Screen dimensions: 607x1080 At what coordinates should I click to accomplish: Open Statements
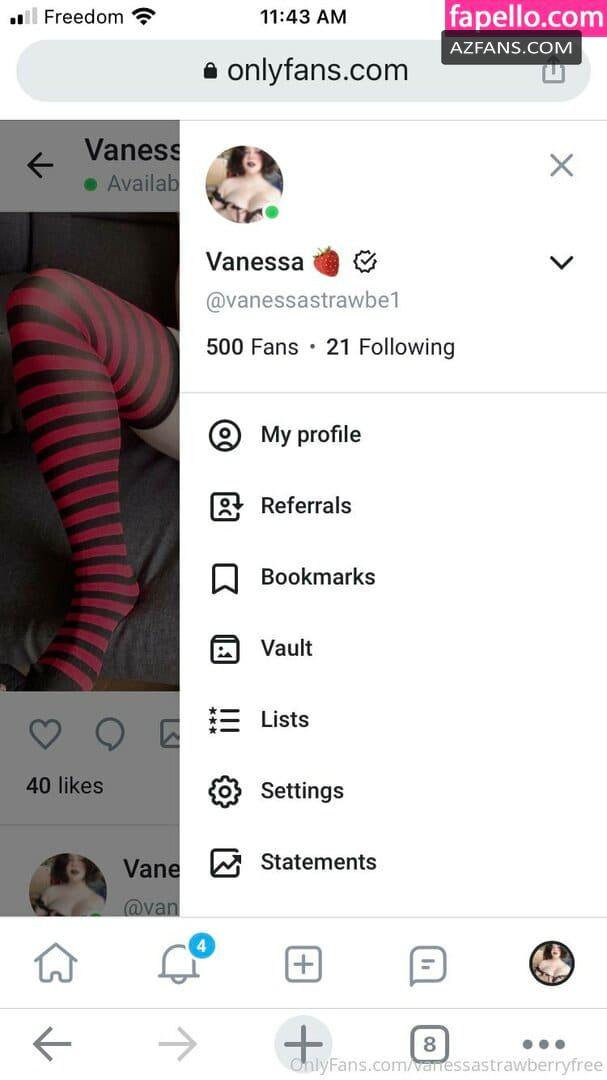click(x=393, y=862)
